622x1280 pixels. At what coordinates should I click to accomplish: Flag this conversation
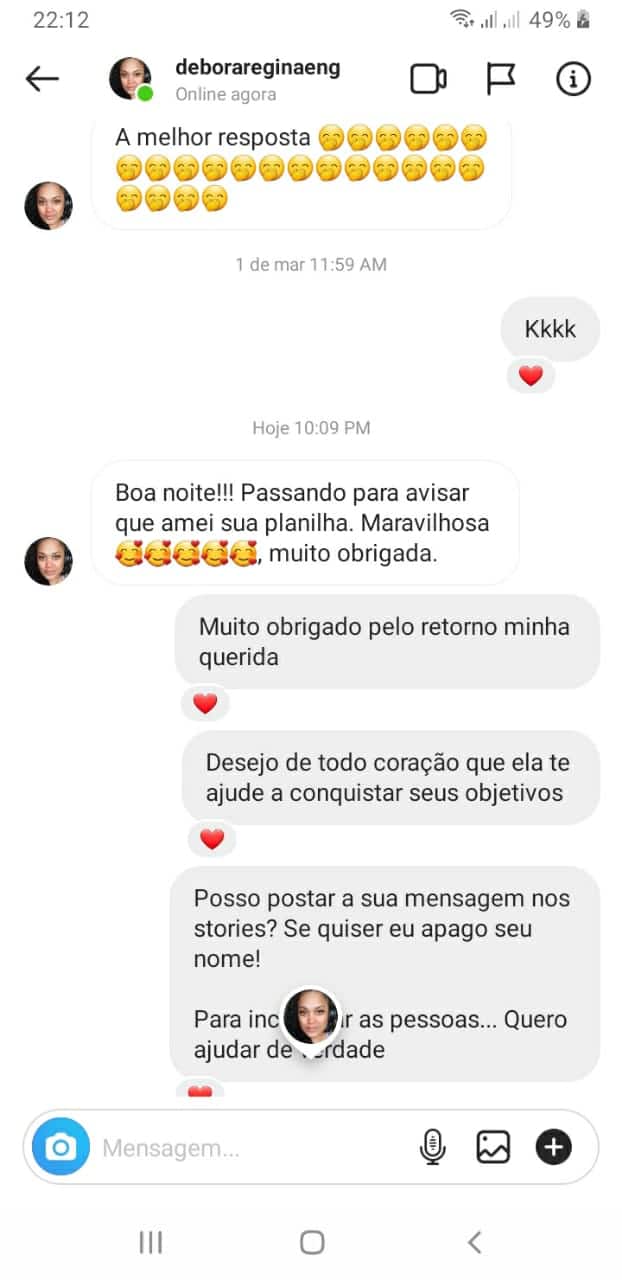(501, 79)
